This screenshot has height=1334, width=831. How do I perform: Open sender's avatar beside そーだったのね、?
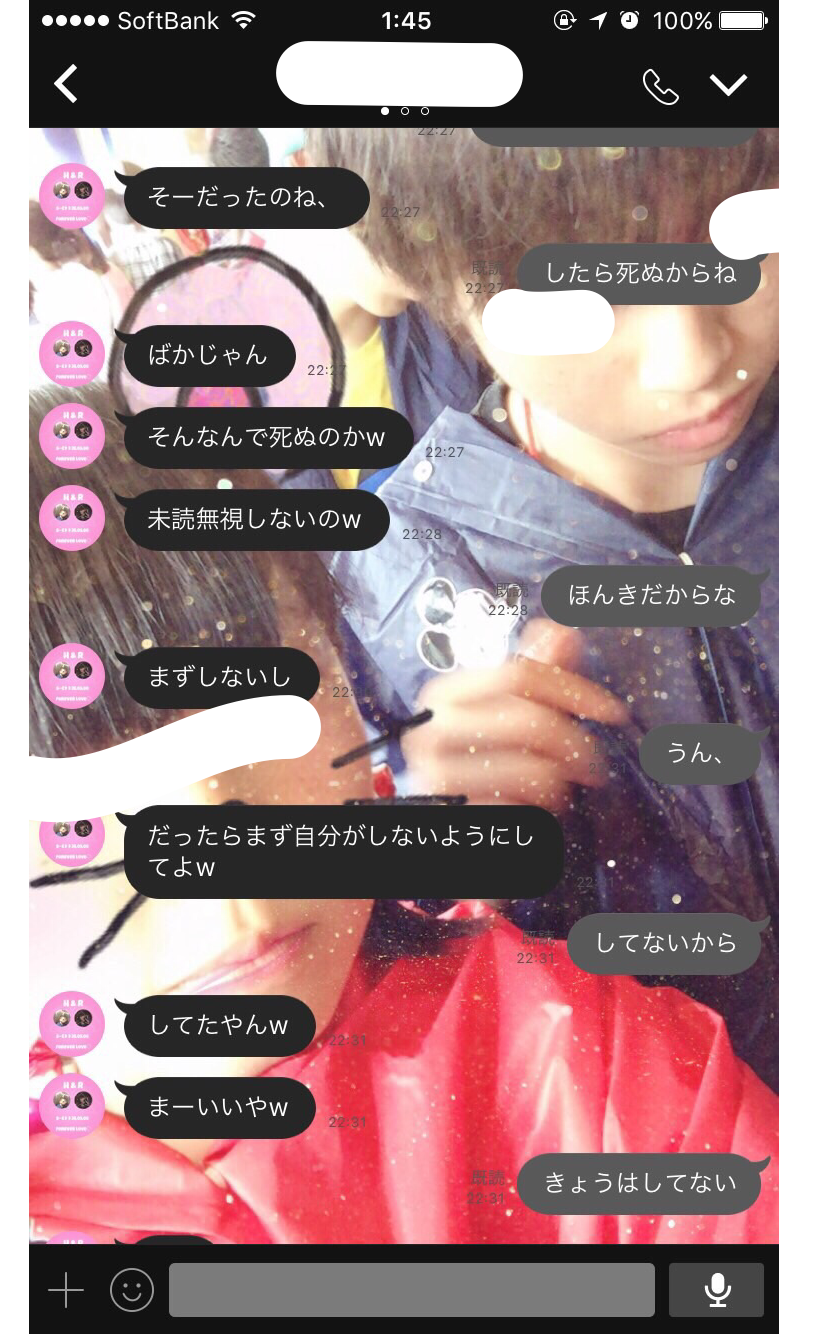click(72, 194)
